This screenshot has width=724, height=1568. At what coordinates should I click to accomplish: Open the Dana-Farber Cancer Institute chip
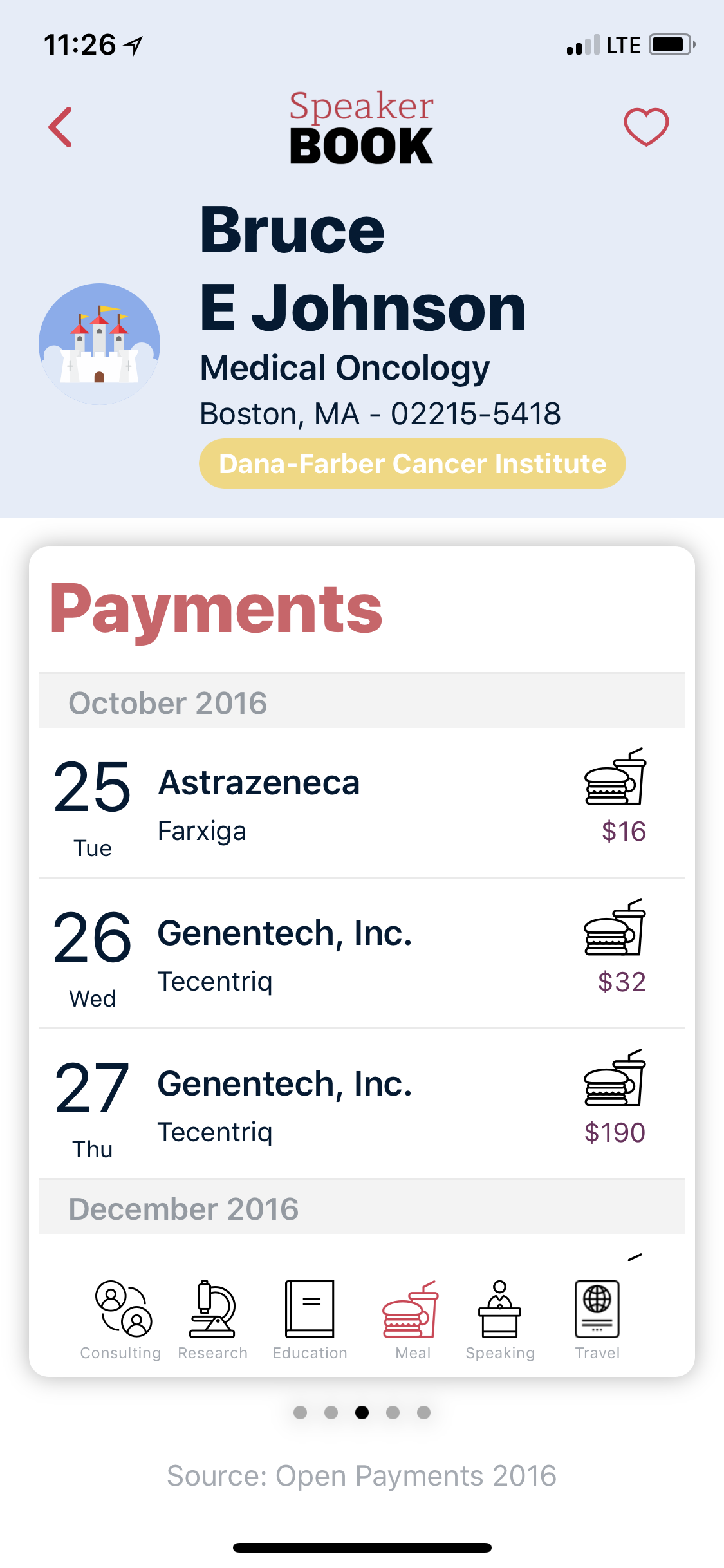pos(412,463)
